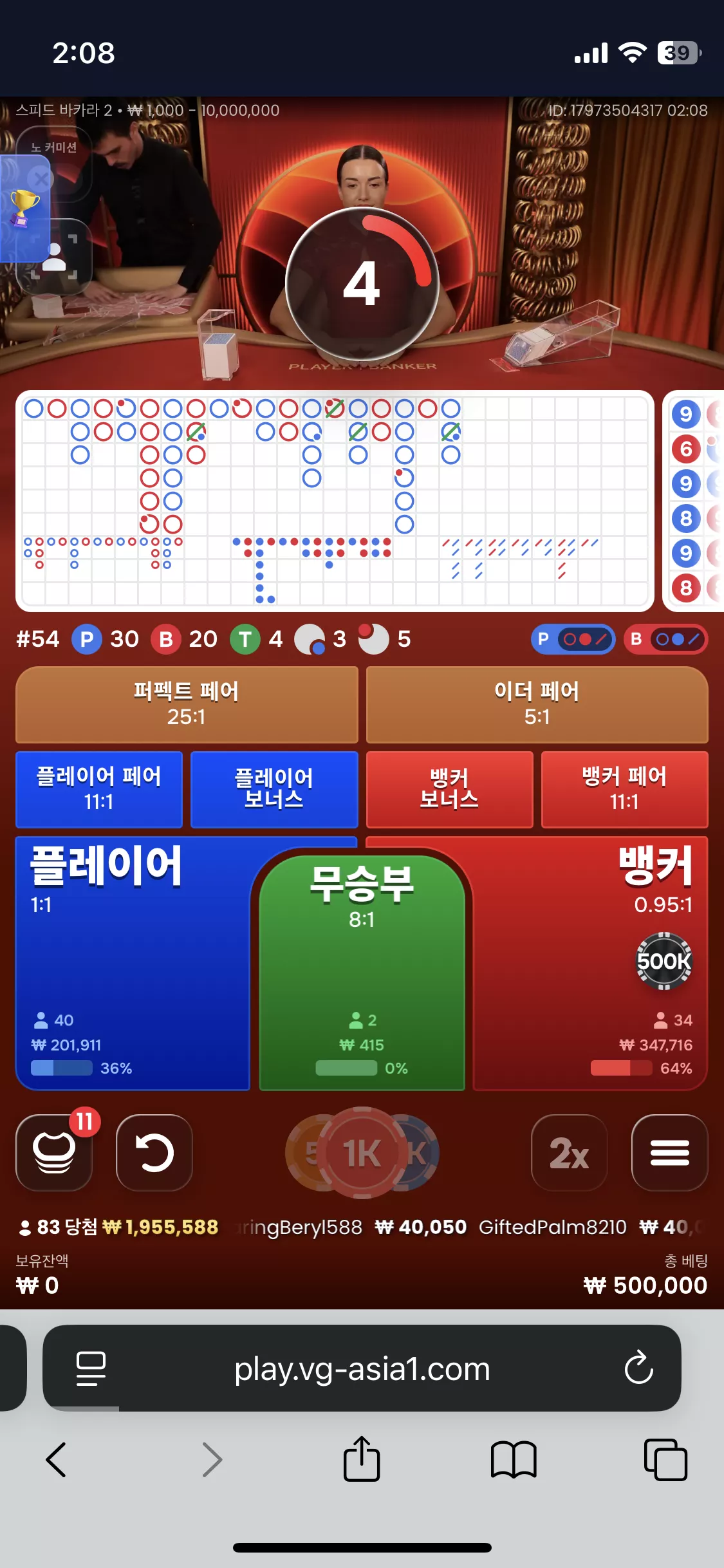Bet on the 퍼펙트 페어 25:1 spot
724x1568 pixels.
187,705
